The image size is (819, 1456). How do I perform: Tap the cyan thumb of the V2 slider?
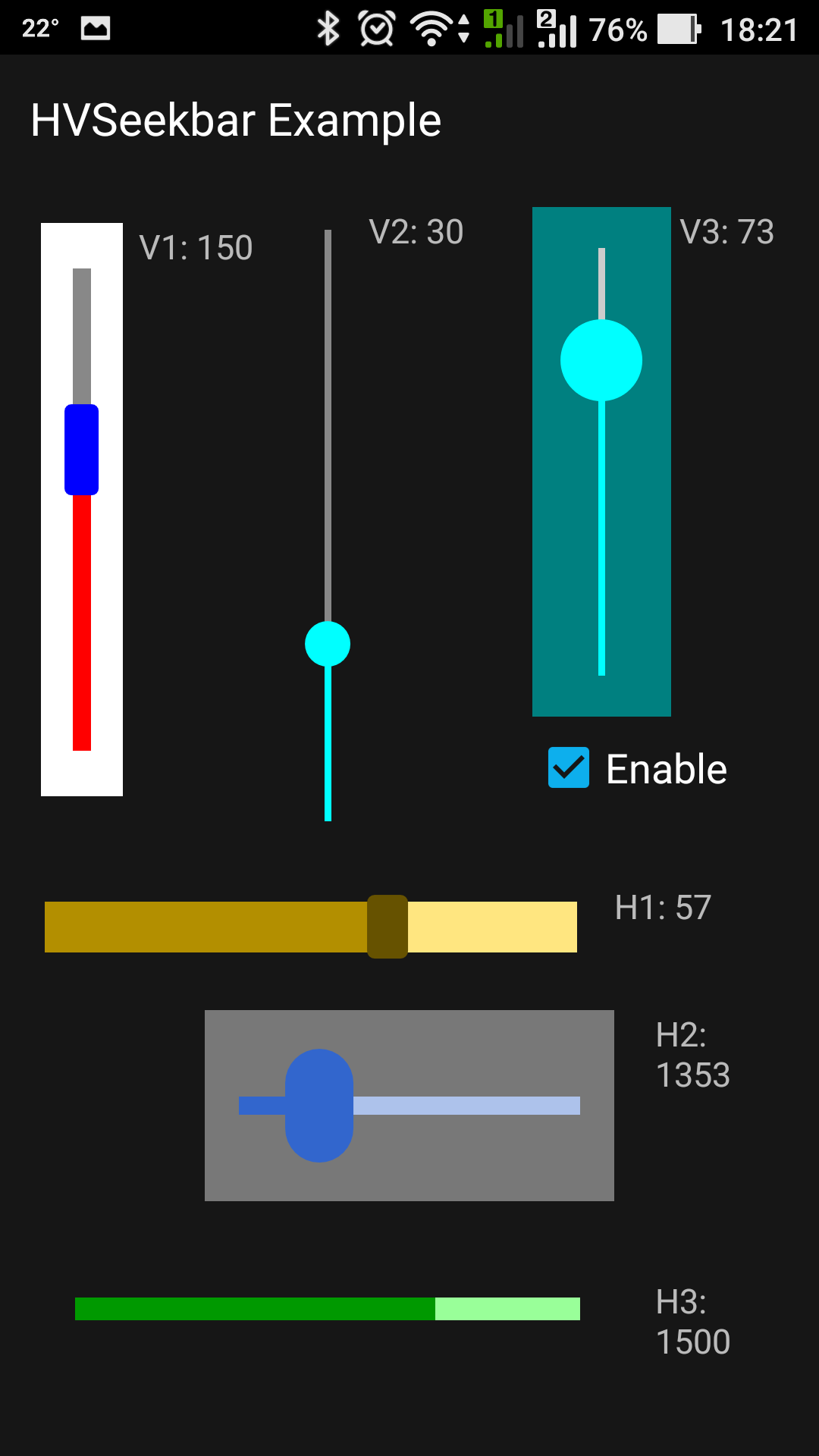coord(328,644)
